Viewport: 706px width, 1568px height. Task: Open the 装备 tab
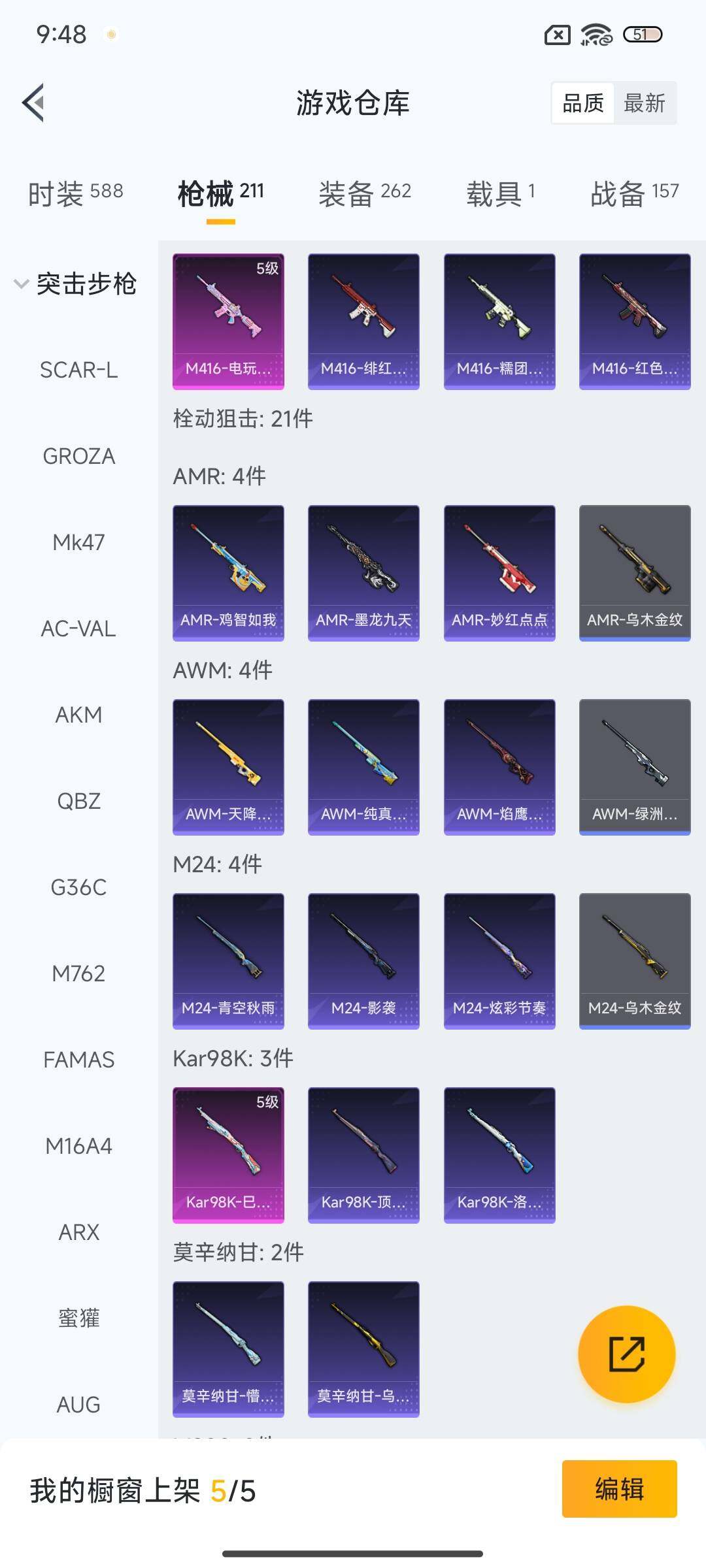[365, 193]
